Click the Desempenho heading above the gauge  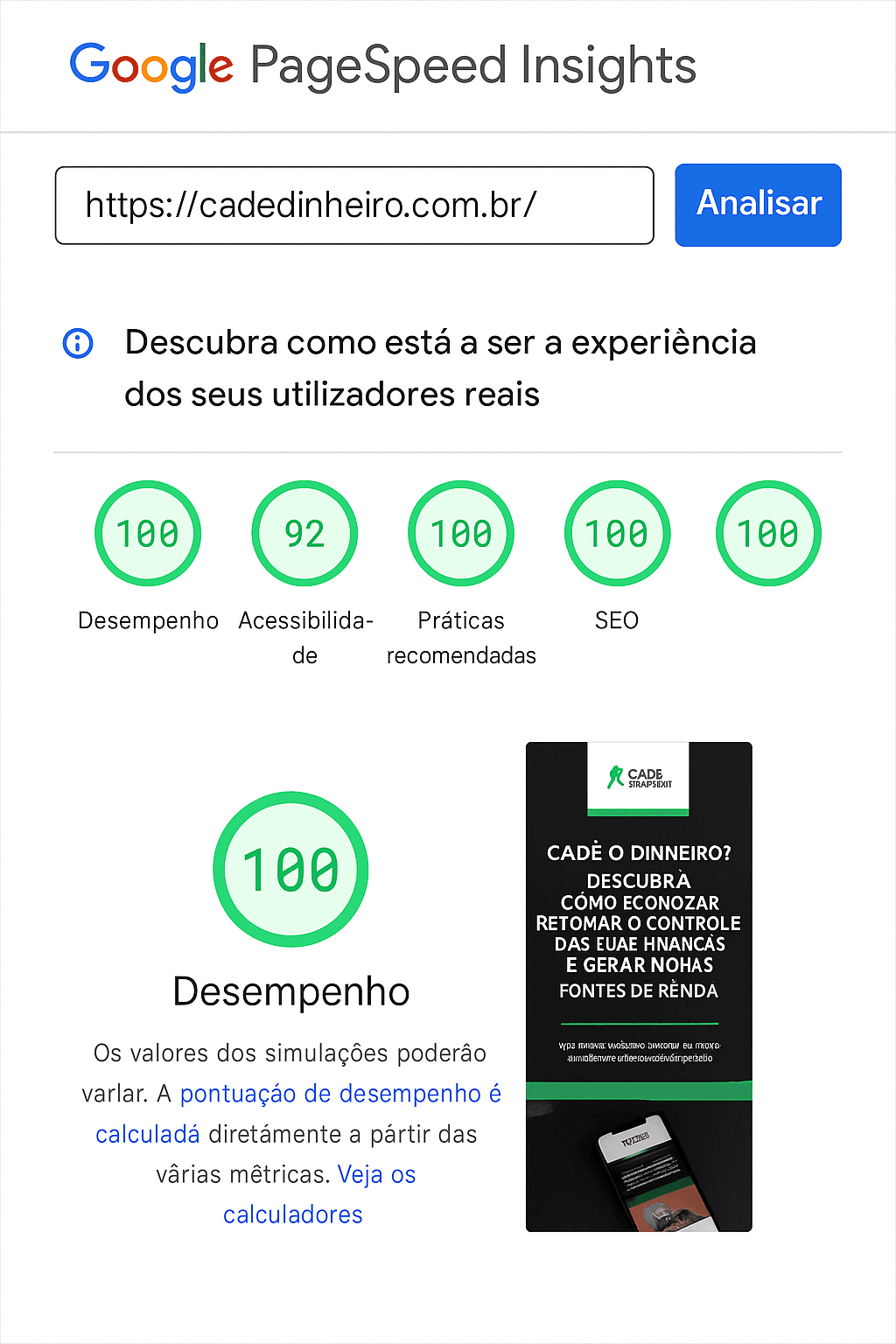292,990
